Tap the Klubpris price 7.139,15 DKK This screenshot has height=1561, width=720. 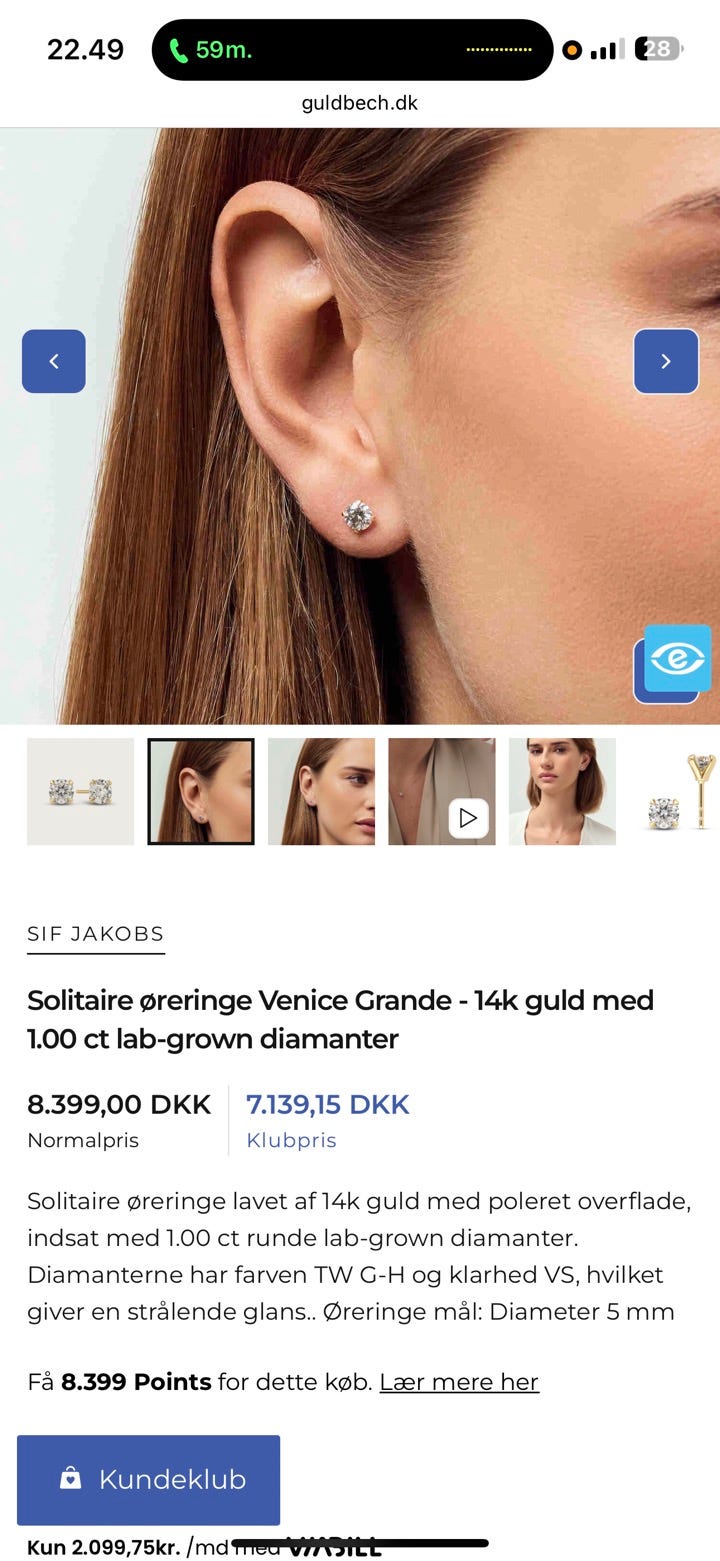click(328, 1104)
